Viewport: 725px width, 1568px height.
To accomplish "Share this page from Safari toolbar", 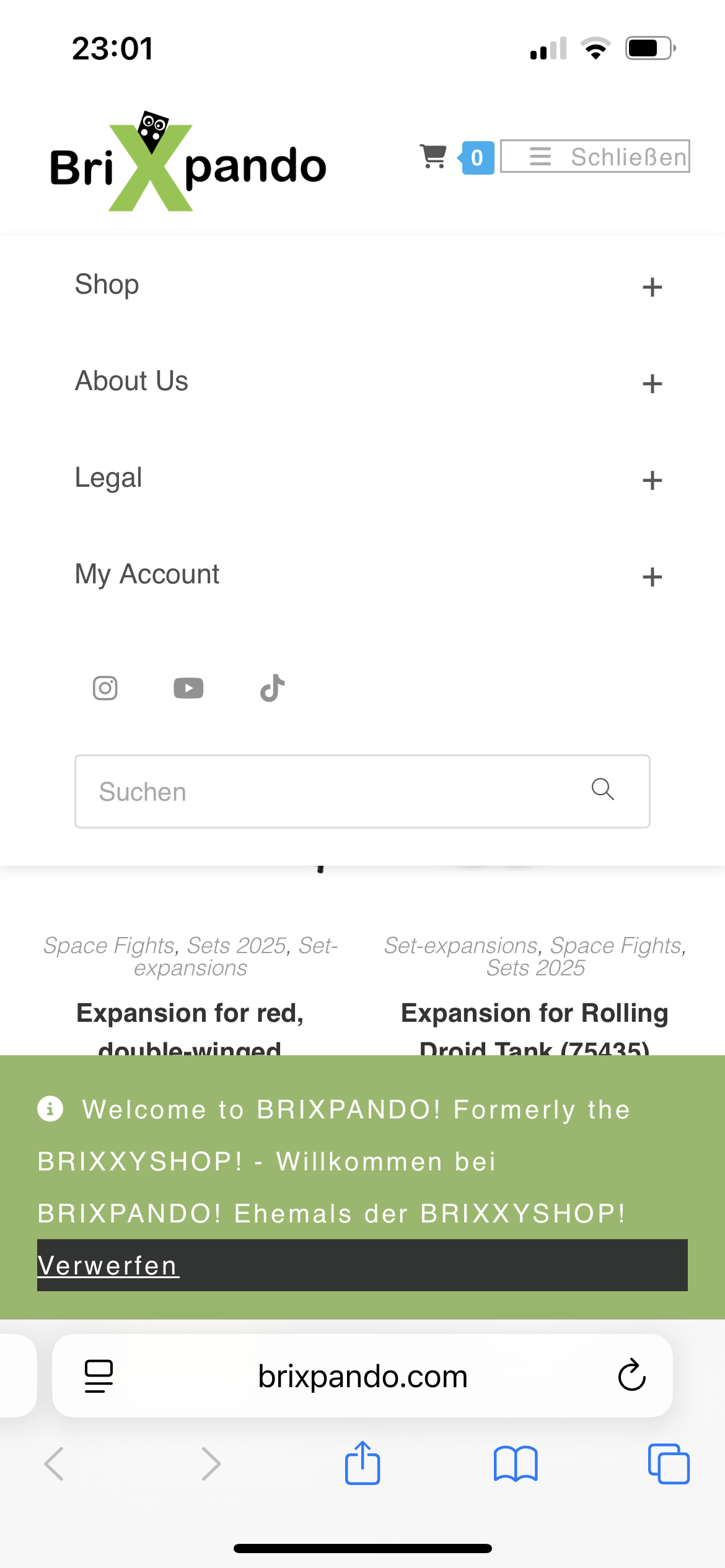I will click(362, 1464).
